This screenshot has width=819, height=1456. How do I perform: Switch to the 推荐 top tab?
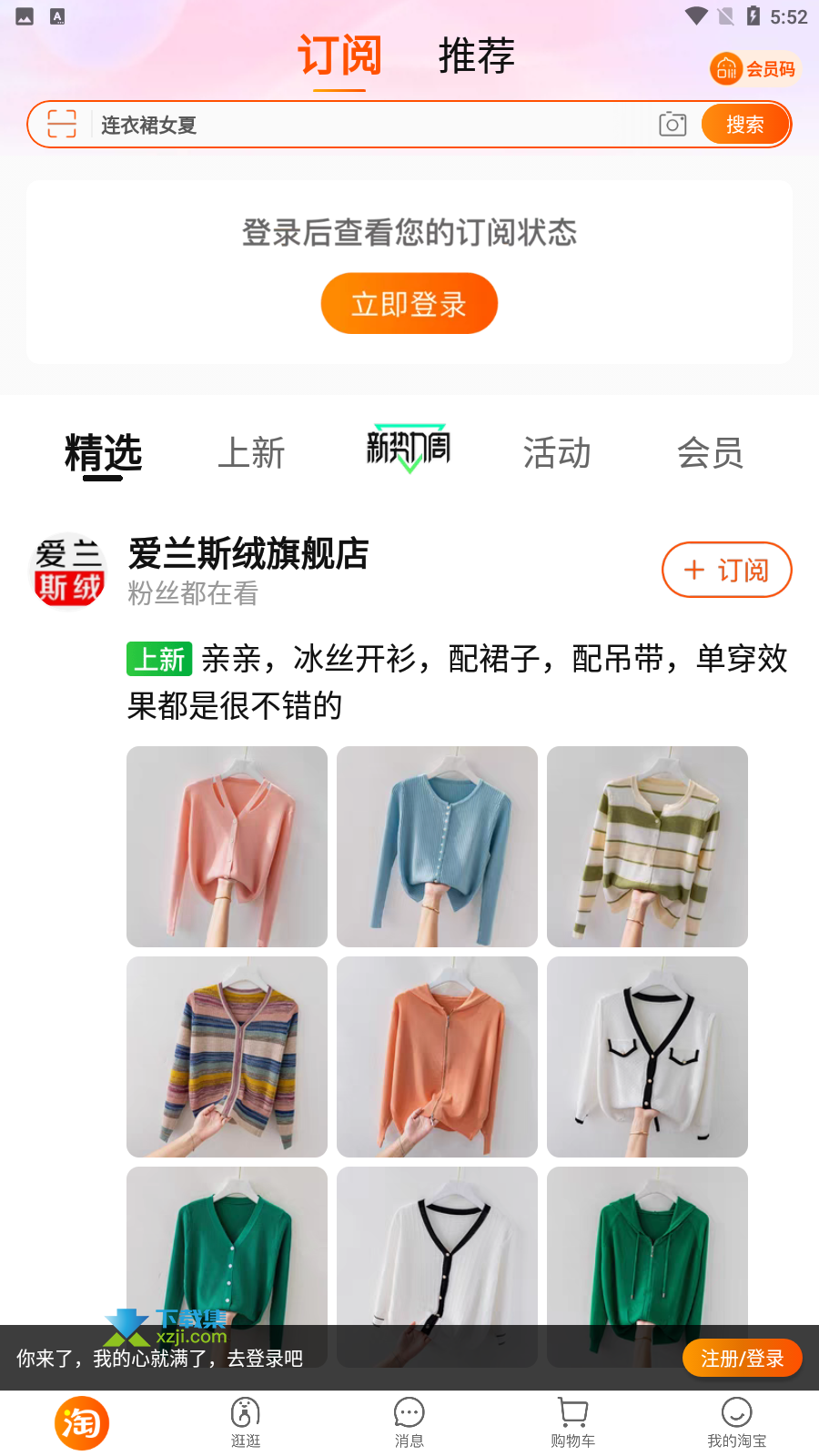pyautogui.click(x=477, y=56)
